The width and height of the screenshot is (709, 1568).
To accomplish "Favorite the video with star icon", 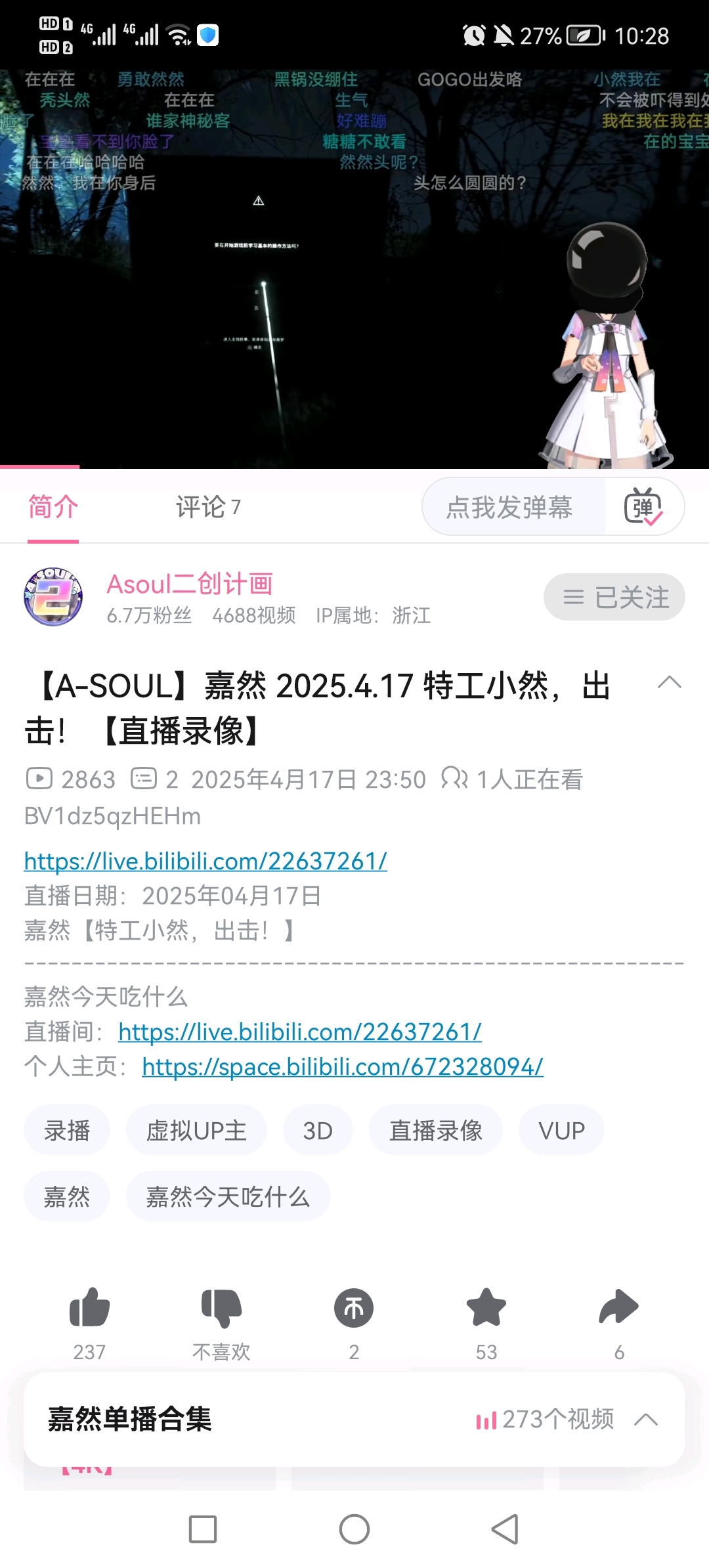I will [486, 1308].
